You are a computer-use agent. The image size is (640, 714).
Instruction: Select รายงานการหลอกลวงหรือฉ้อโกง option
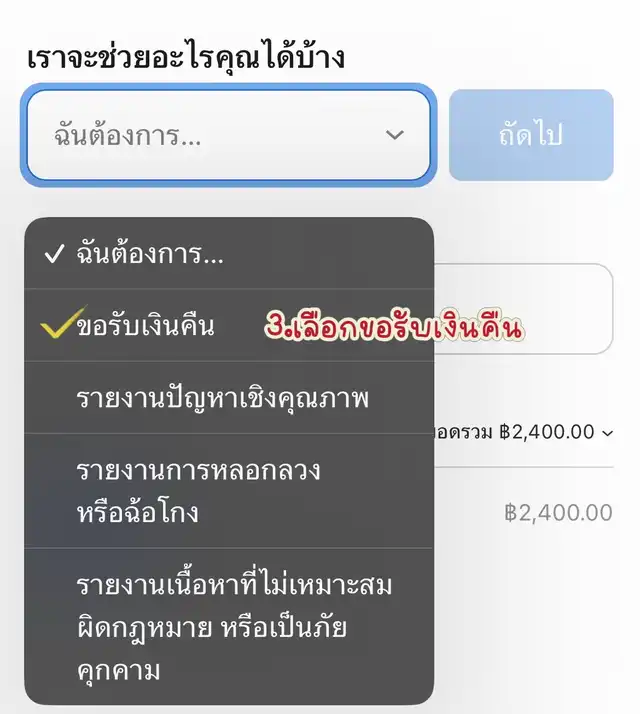point(199,491)
